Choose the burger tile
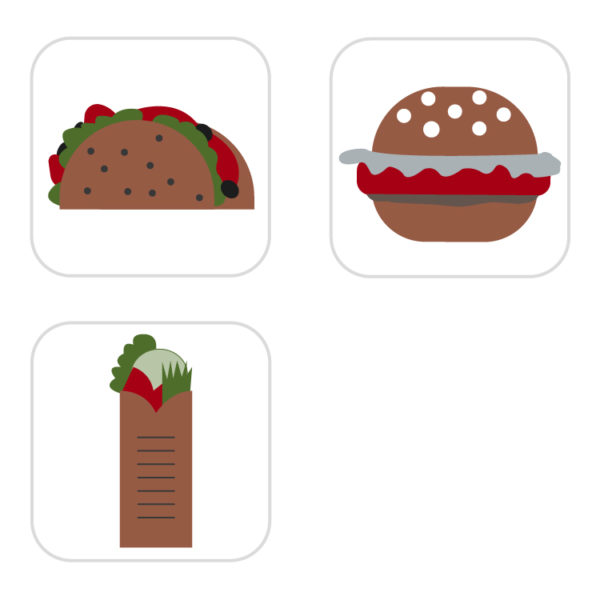This screenshot has width=600, height=600. pyautogui.click(x=450, y=157)
